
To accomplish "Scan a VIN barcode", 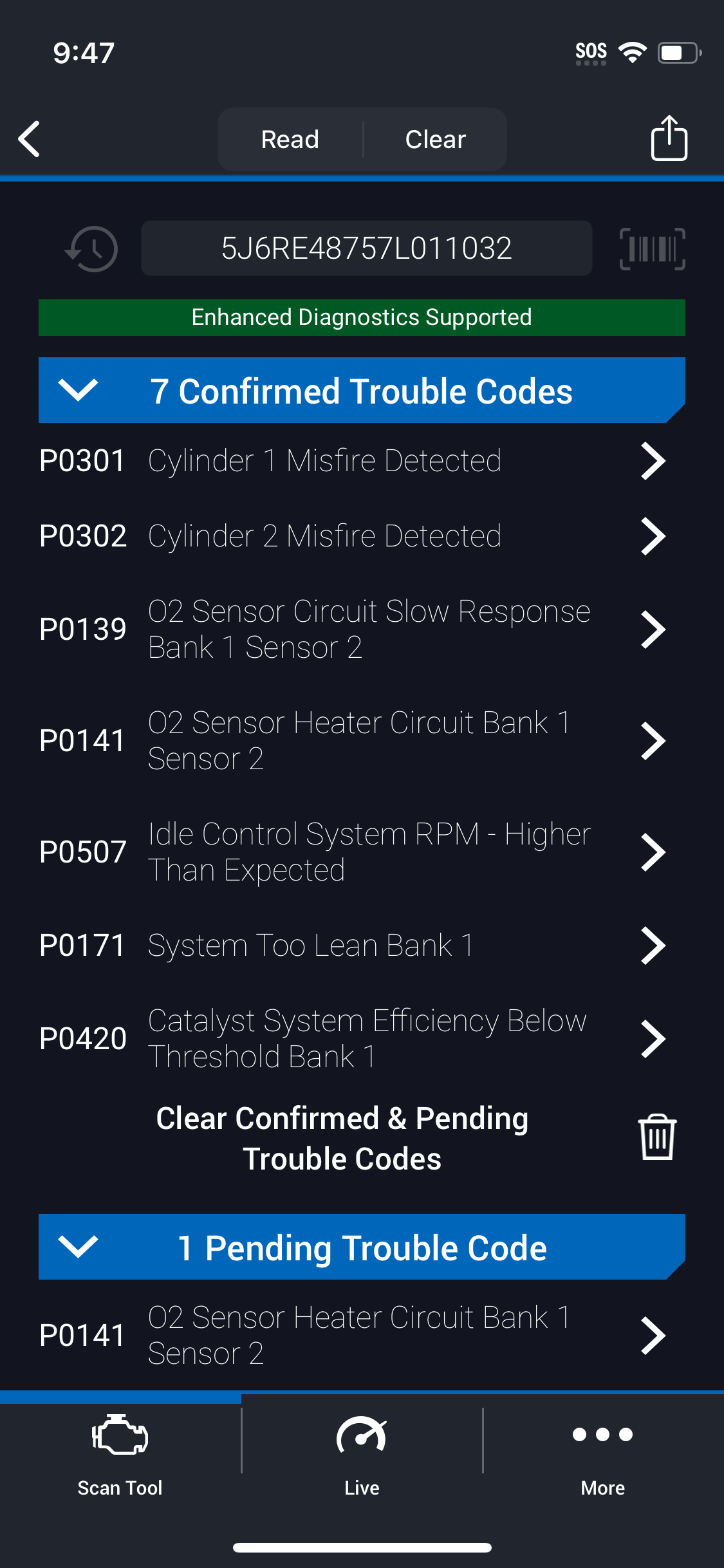I will click(652, 248).
